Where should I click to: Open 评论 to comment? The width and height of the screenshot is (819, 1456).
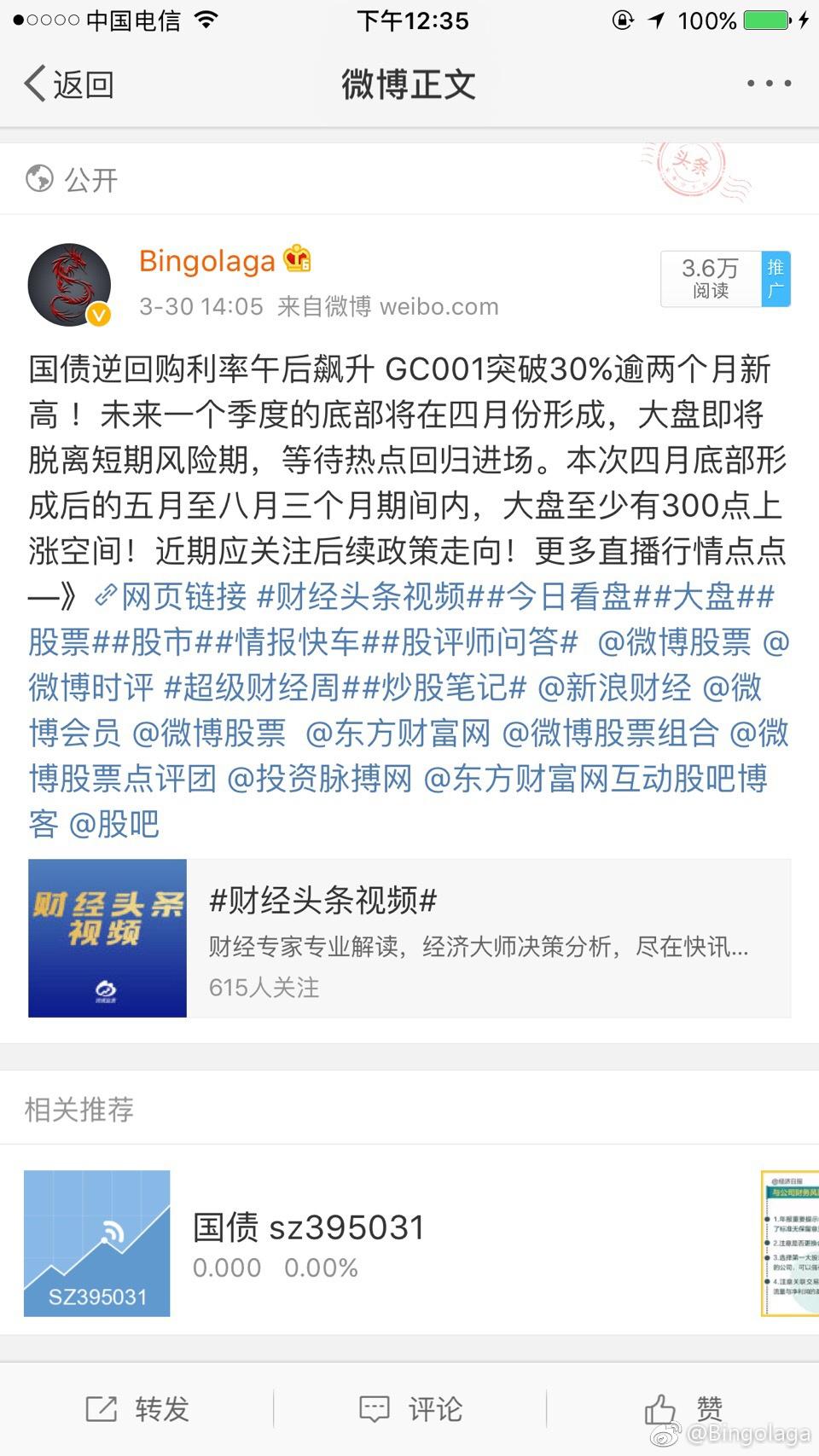410,1408
